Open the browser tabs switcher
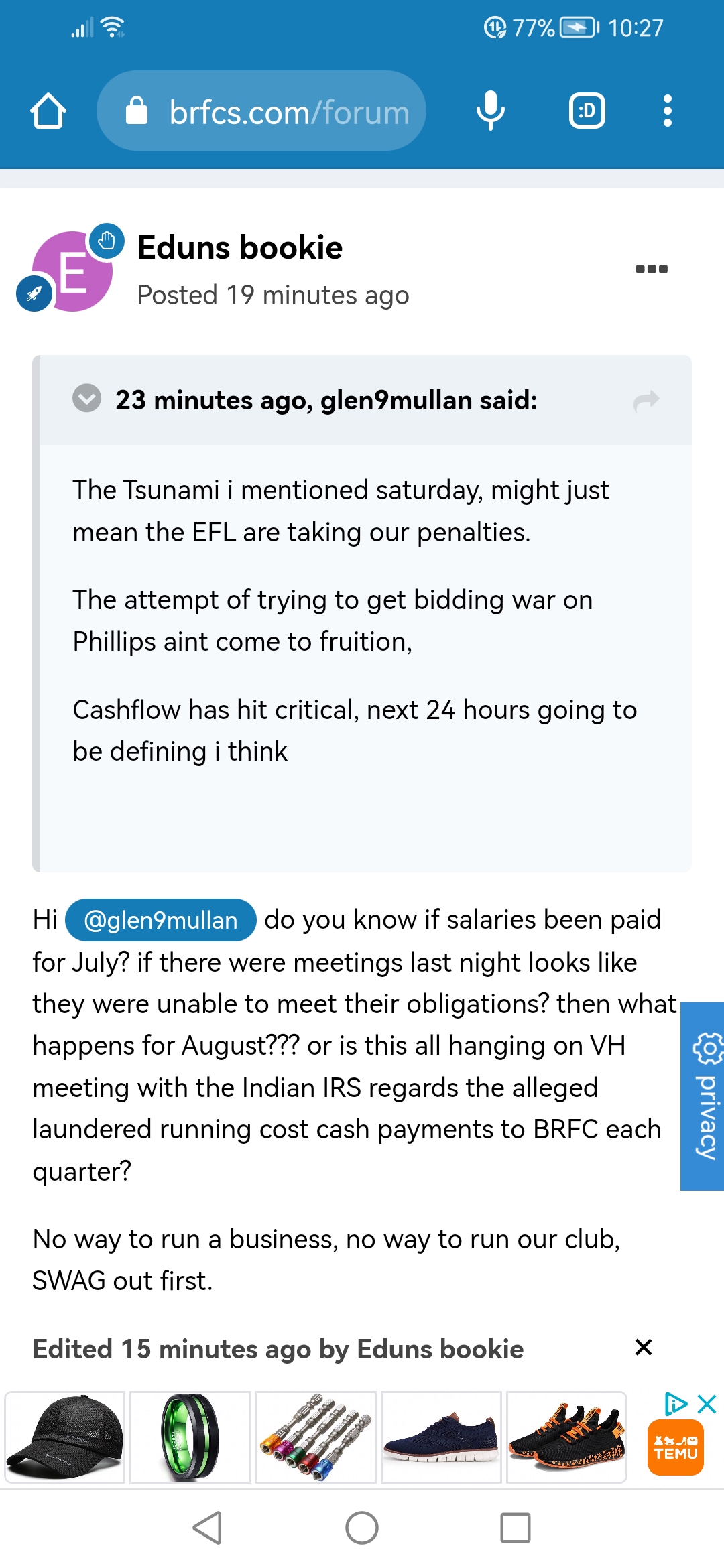Viewport: 724px width, 1568px height. tap(587, 111)
